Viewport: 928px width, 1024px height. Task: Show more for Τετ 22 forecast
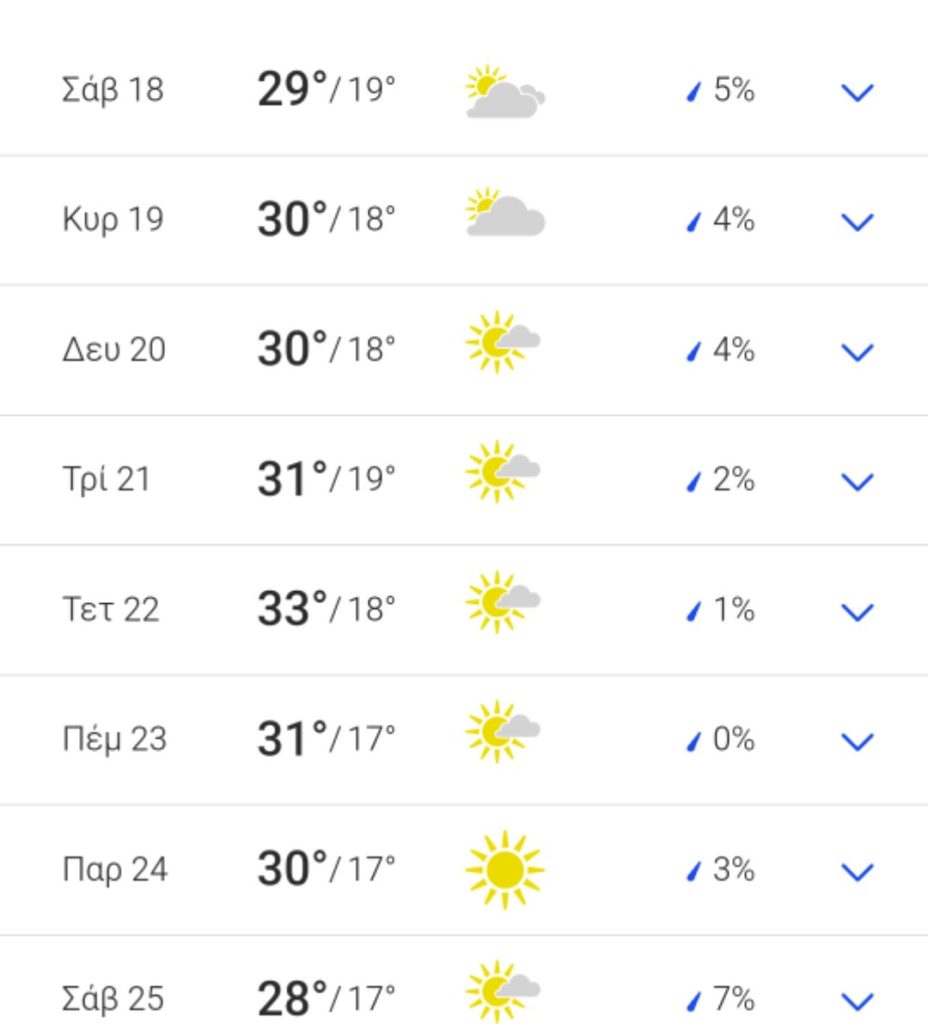click(857, 611)
